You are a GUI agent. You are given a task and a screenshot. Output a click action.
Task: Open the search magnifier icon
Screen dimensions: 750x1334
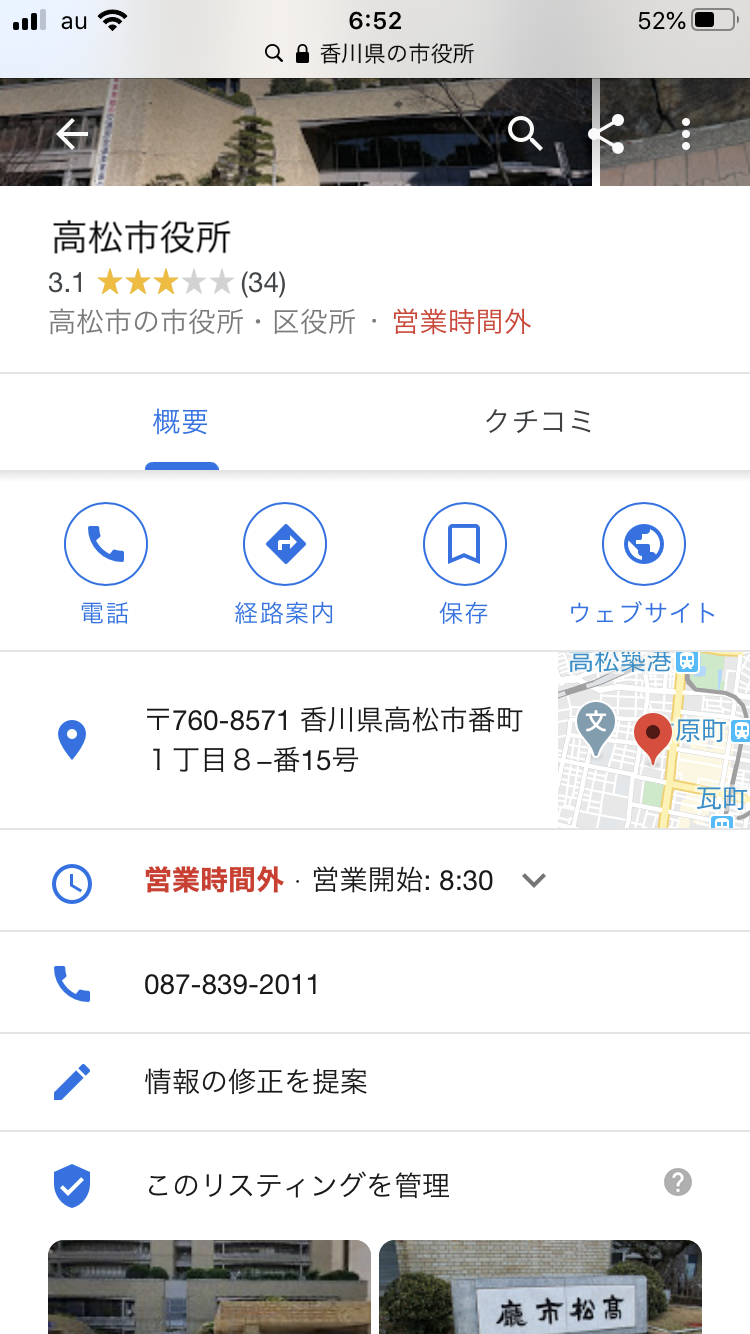tap(525, 132)
